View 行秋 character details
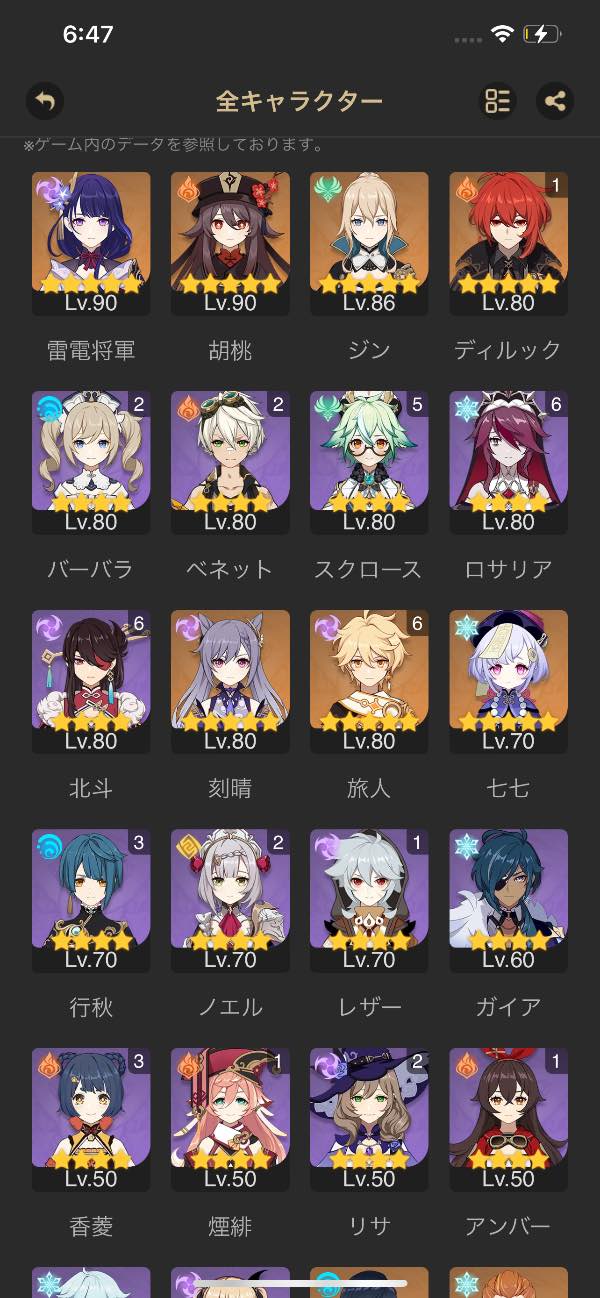Screen dimensions: 600x1298 click(x=91, y=901)
